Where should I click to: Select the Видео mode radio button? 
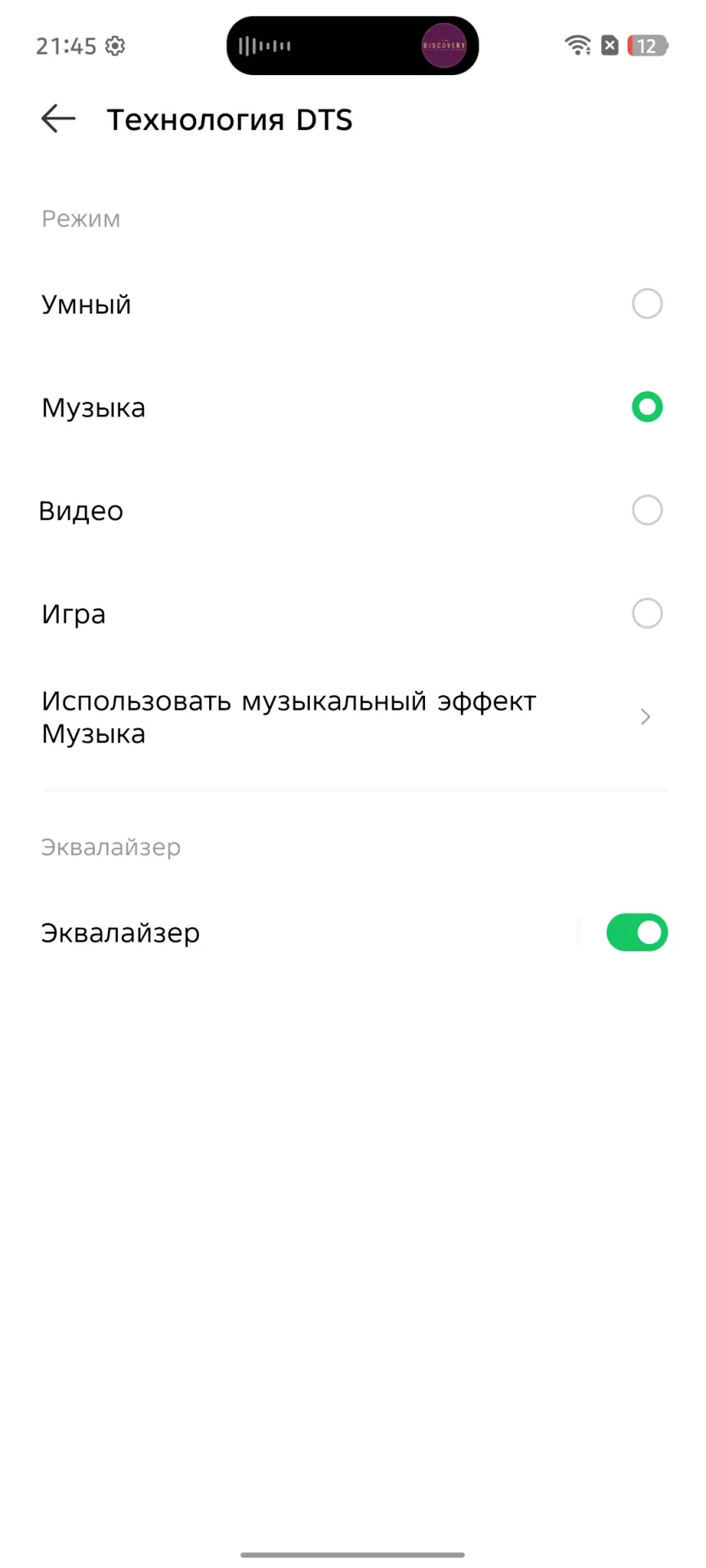tap(647, 510)
